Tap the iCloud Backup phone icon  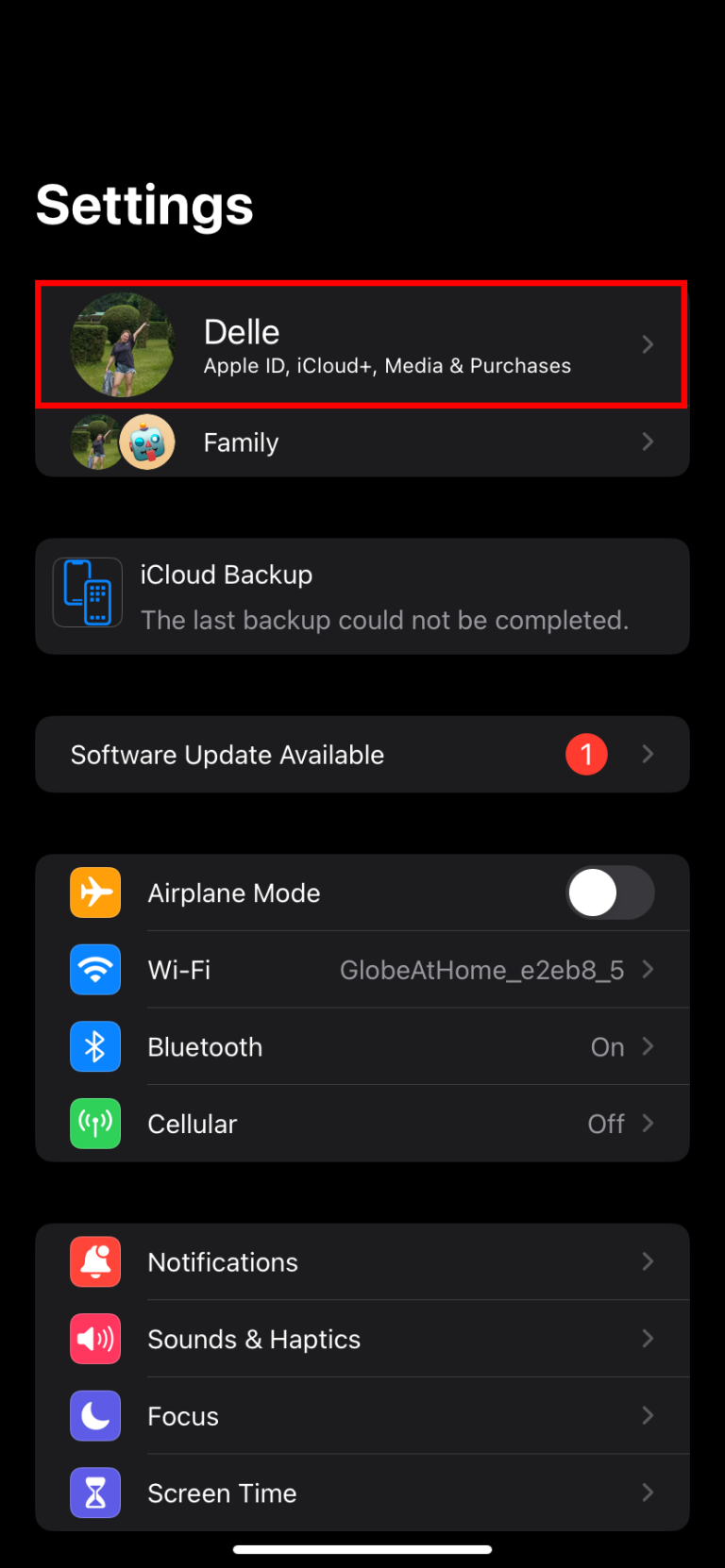coord(87,592)
